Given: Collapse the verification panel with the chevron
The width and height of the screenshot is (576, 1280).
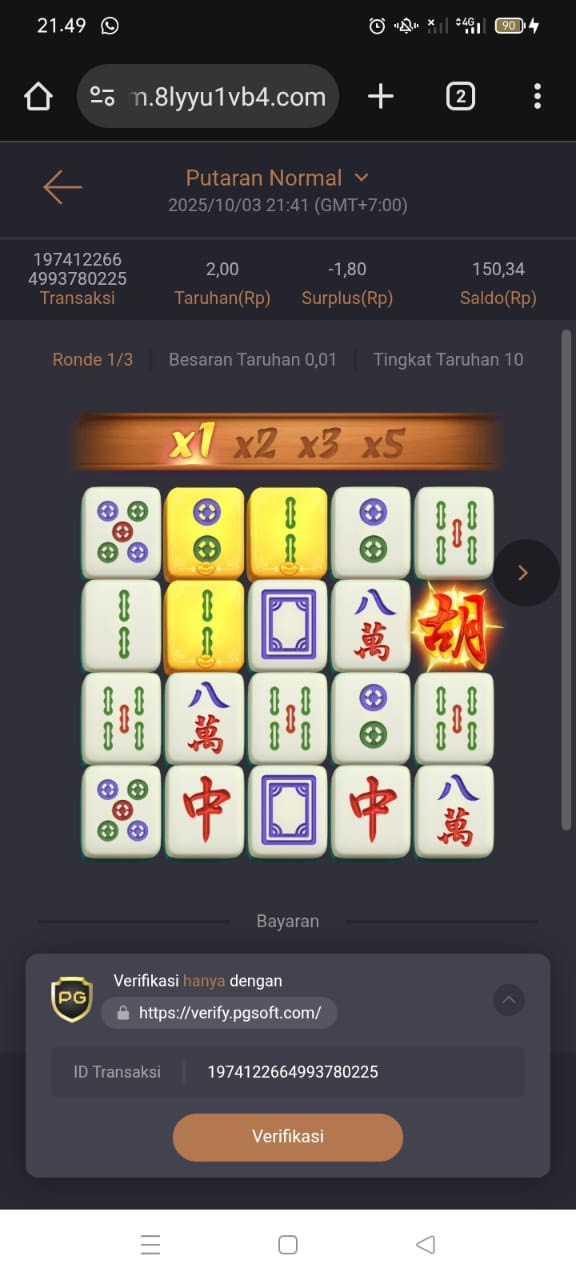Looking at the screenshot, I should tap(509, 999).
